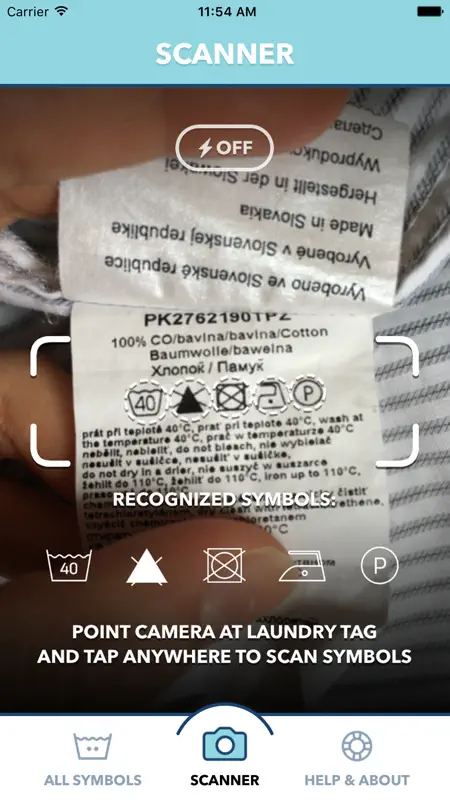Select the Scanner camera tab

(224, 758)
